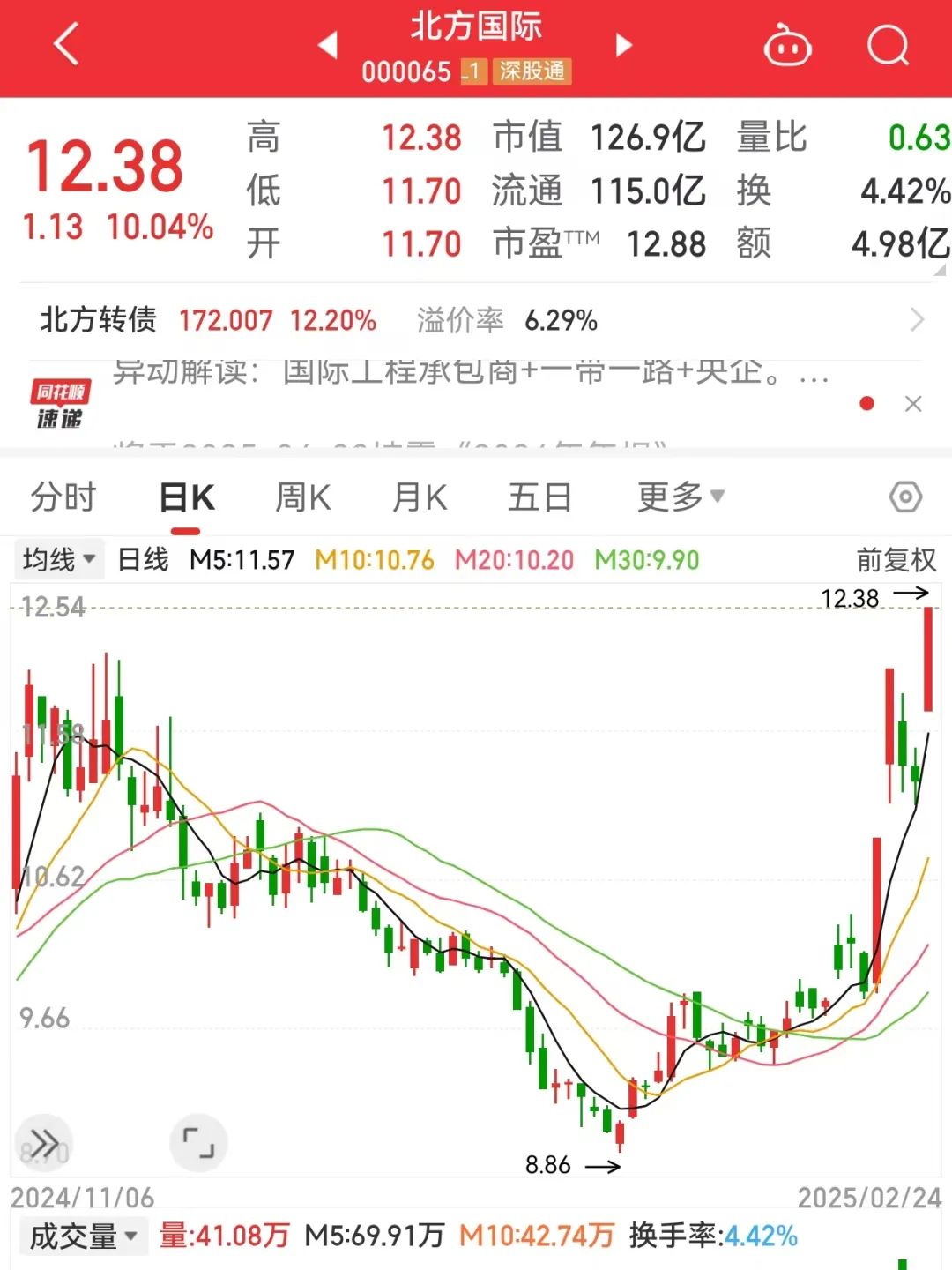Open the 成交量 indicator dropdown

83,1236
